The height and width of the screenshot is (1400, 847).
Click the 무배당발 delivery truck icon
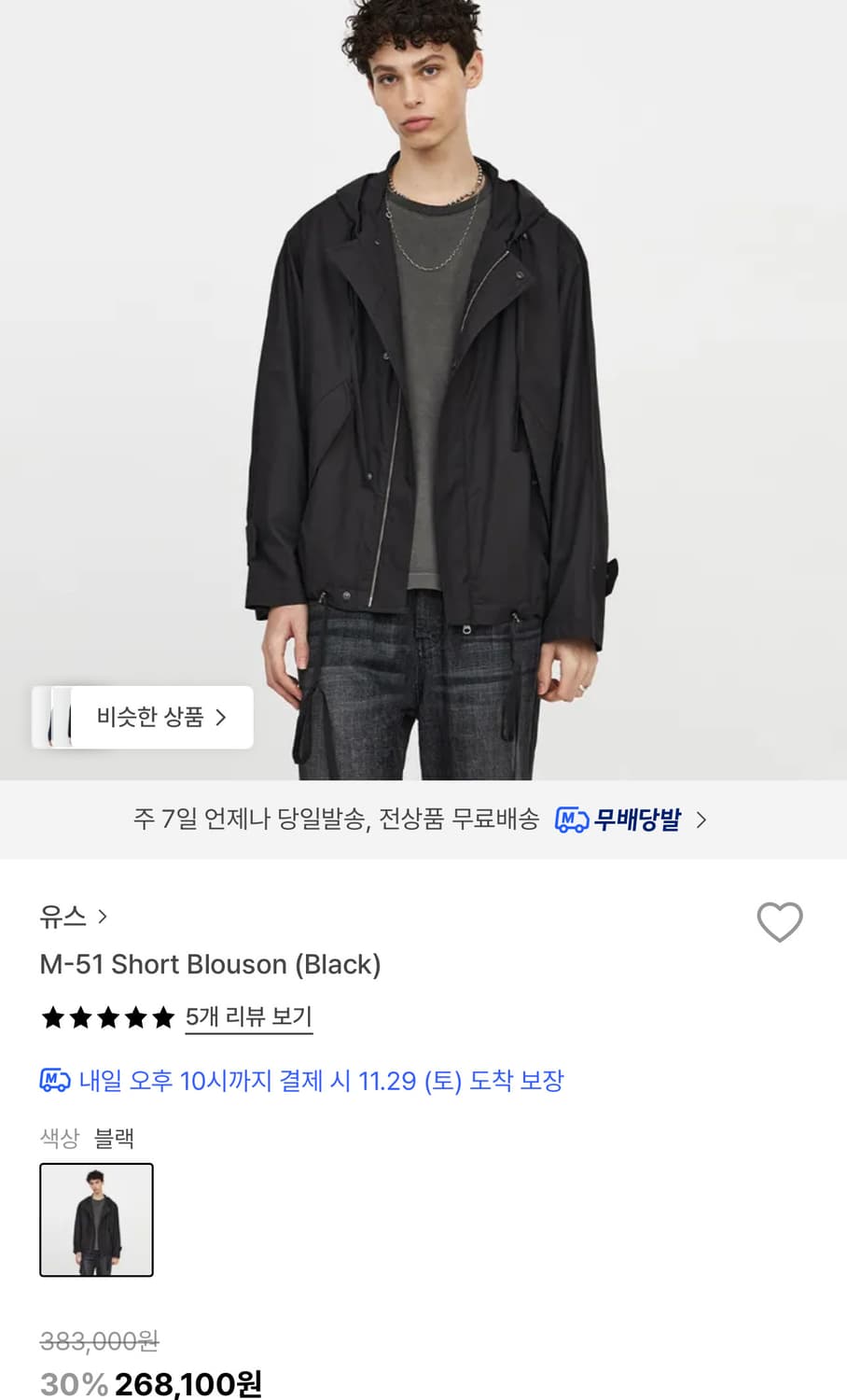(x=572, y=819)
